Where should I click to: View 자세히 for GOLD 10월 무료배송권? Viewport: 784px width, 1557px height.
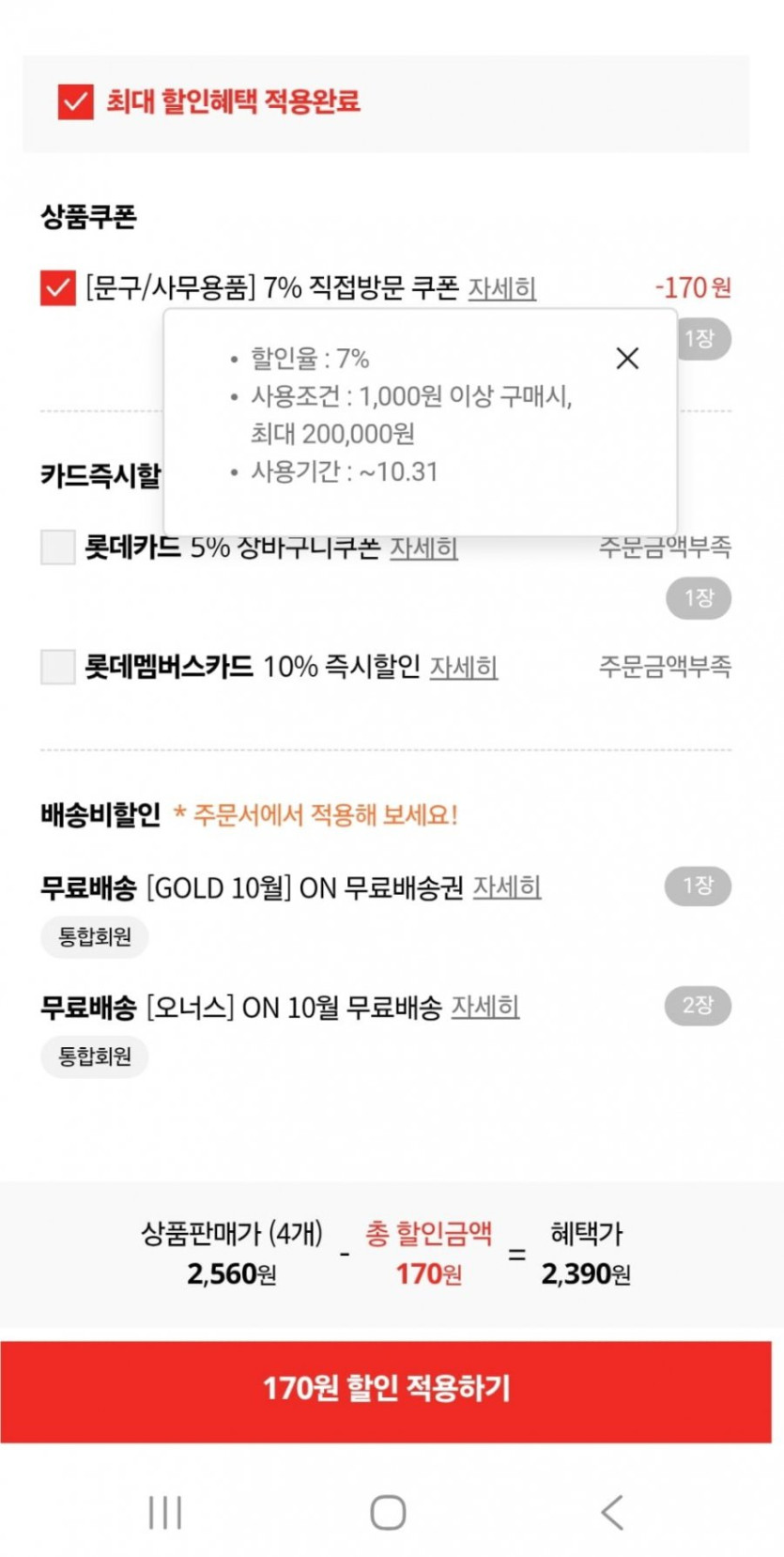pyautogui.click(x=507, y=886)
